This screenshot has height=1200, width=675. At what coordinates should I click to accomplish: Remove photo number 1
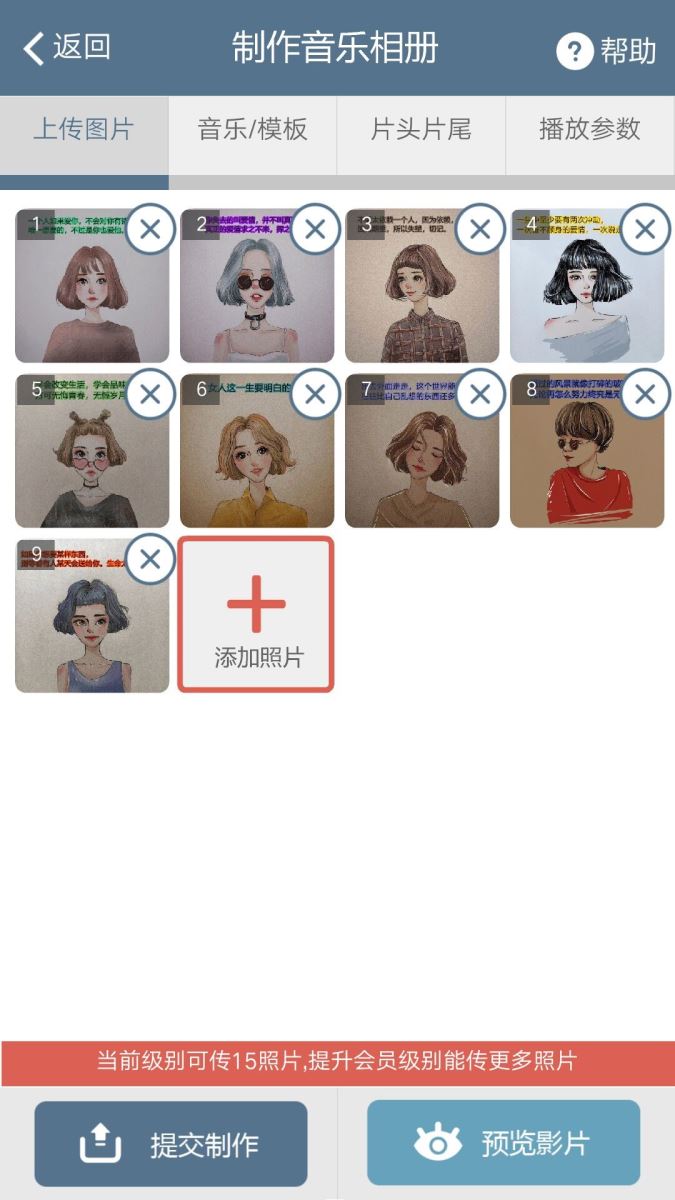pos(150,229)
